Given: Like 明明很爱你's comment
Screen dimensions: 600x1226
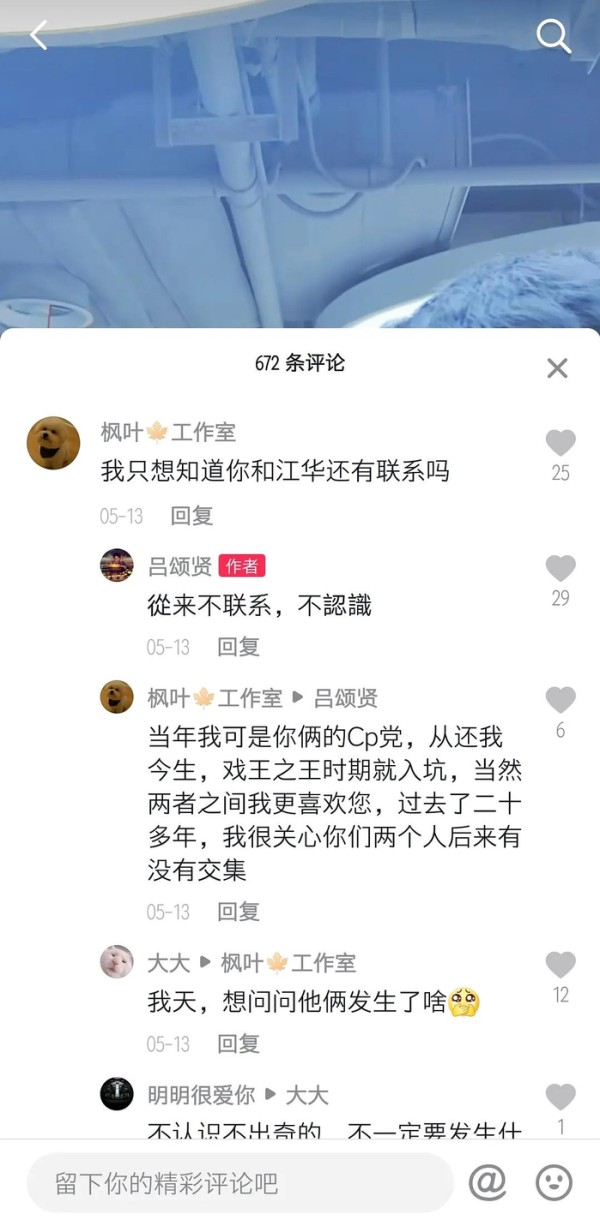Looking at the screenshot, I should click(x=560, y=1097).
